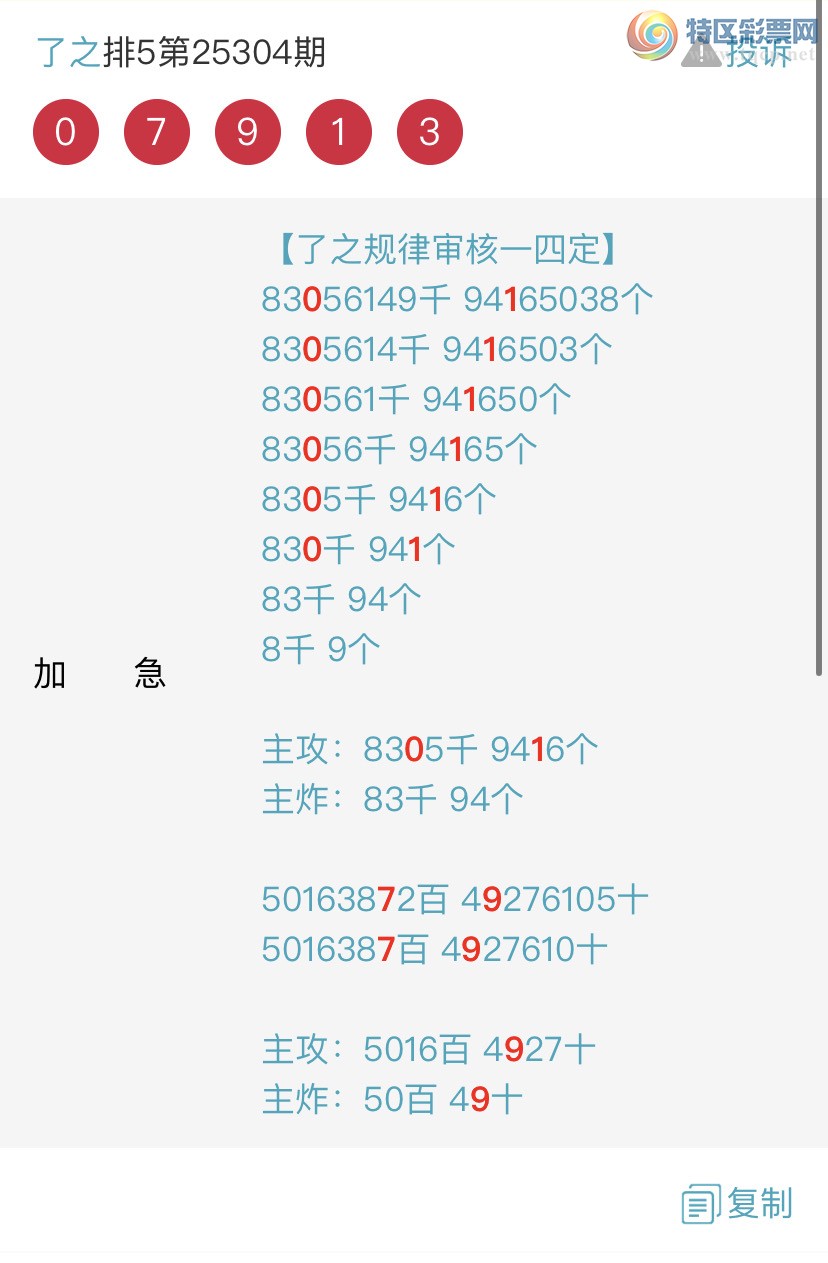Click the 特区彩票网 swirl logo icon
This screenshot has height=1263, width=828.
tap(651, 35)
